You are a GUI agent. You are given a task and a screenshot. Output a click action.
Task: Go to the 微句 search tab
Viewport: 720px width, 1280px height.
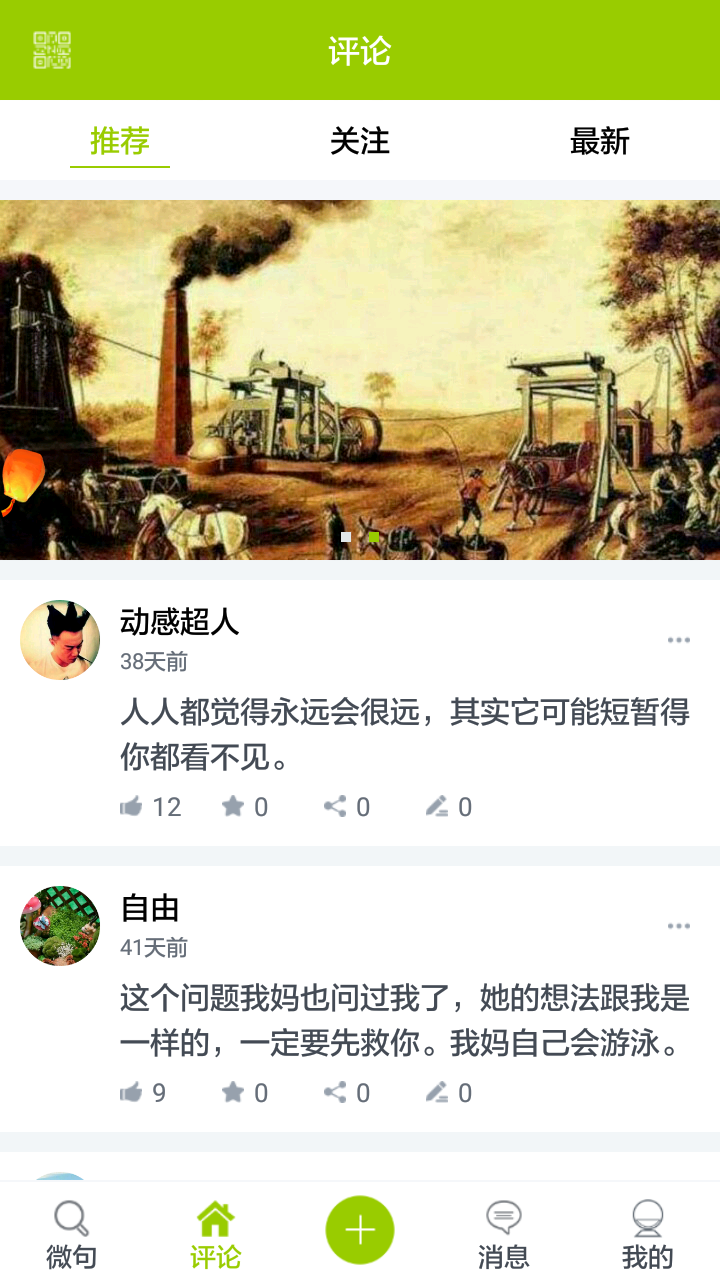coord(72,1234)
